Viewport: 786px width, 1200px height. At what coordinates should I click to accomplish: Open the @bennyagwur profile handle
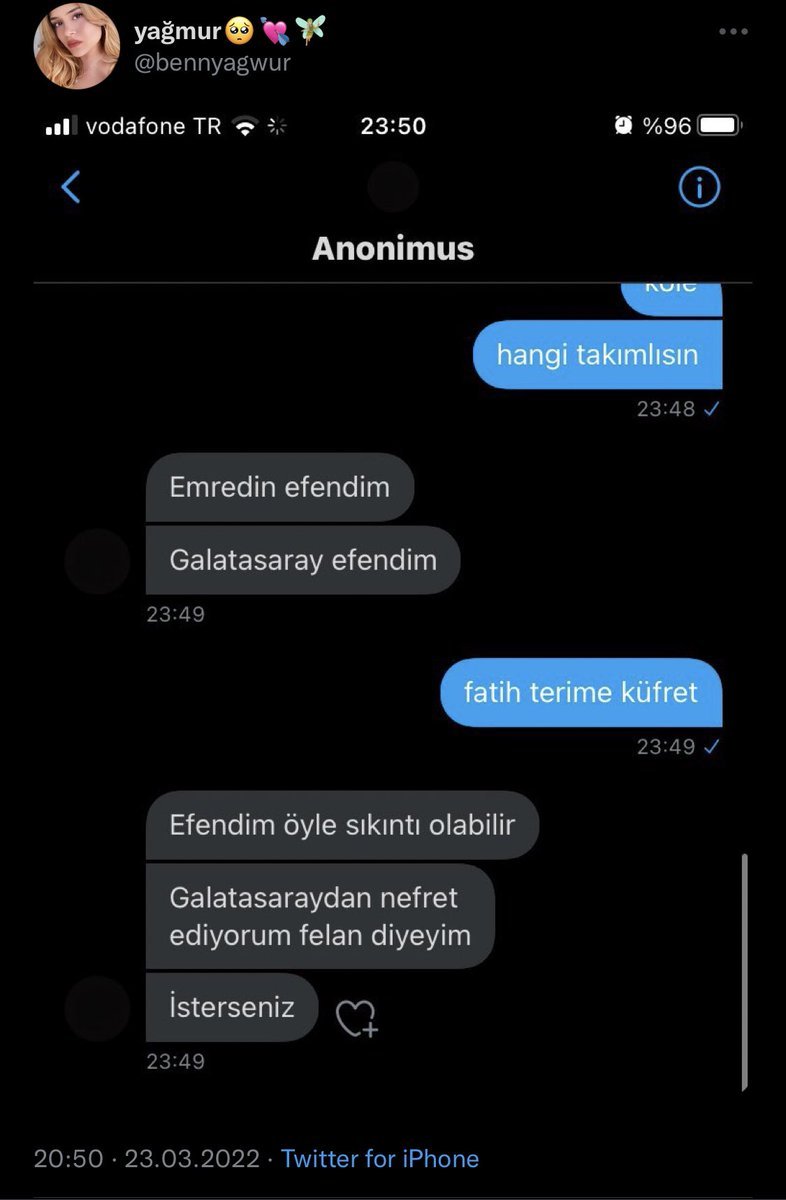tap(212, 63)
